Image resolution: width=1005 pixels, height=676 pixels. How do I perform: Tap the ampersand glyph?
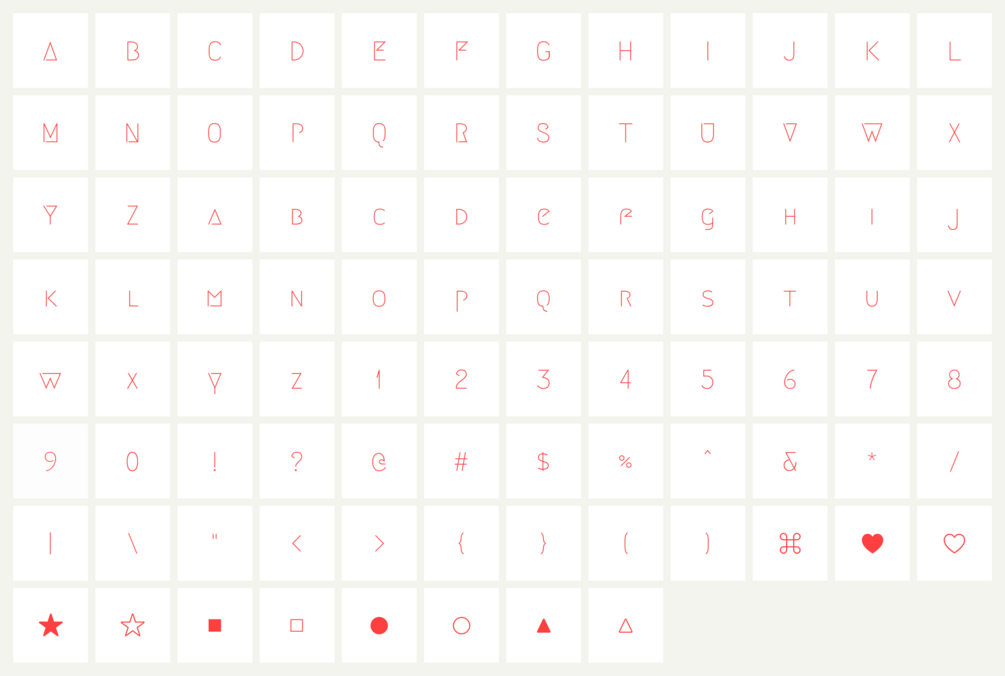[790, 461]
